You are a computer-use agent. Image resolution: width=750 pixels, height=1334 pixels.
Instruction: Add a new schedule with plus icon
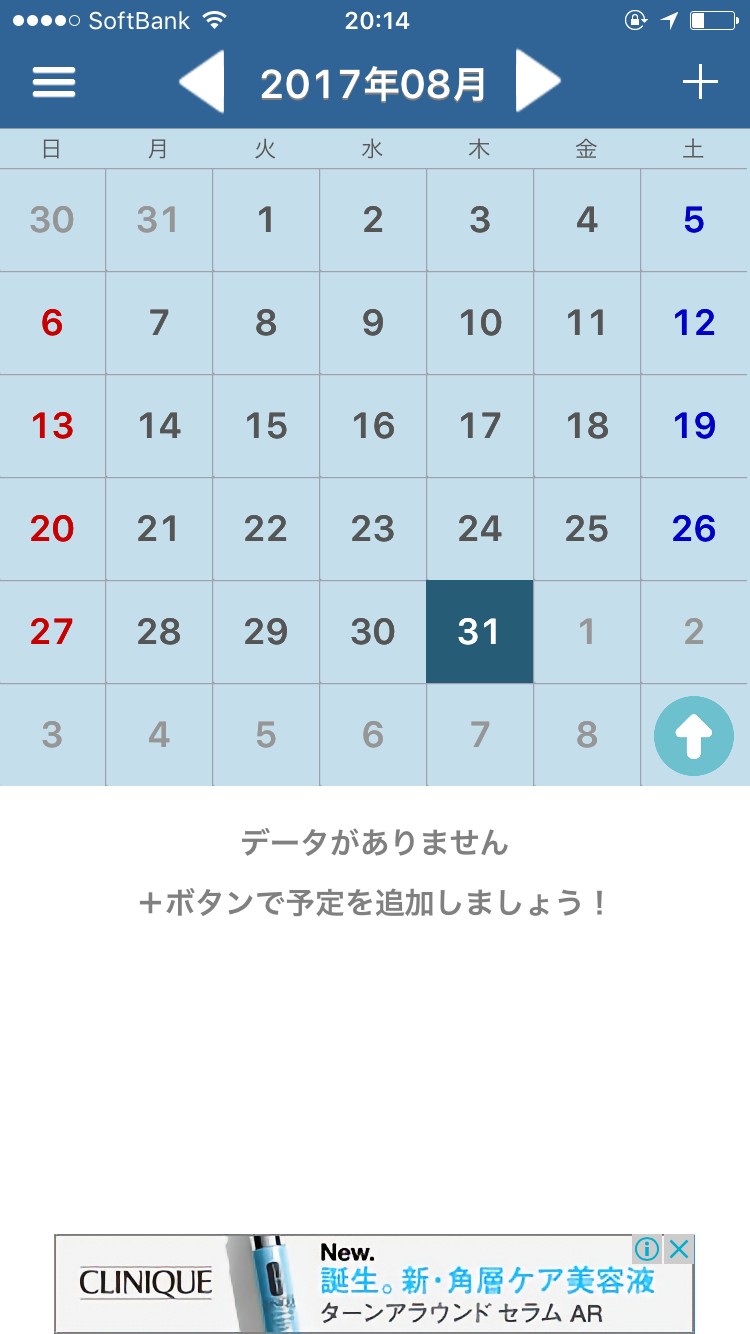click(700, 82)
